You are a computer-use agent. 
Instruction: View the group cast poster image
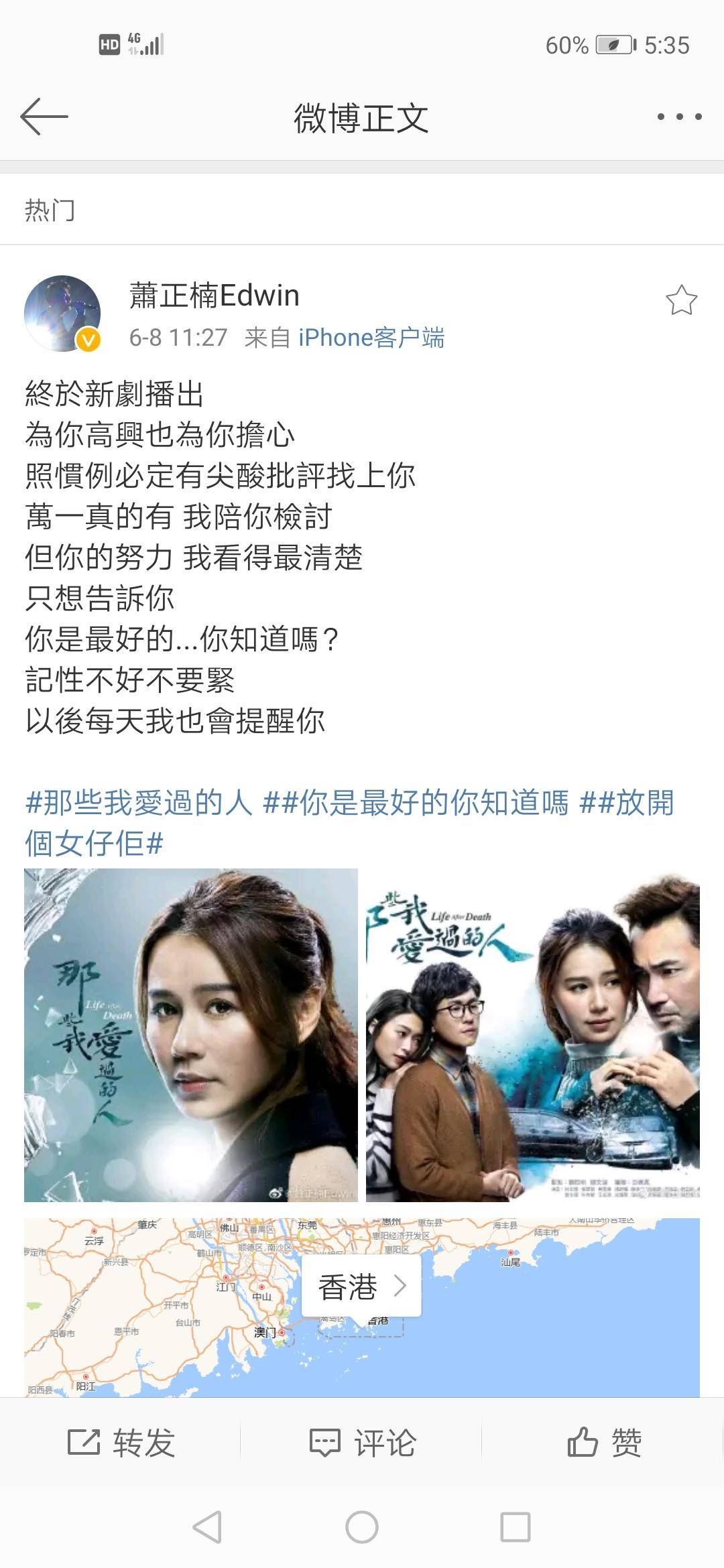(x=532, y=1035)
